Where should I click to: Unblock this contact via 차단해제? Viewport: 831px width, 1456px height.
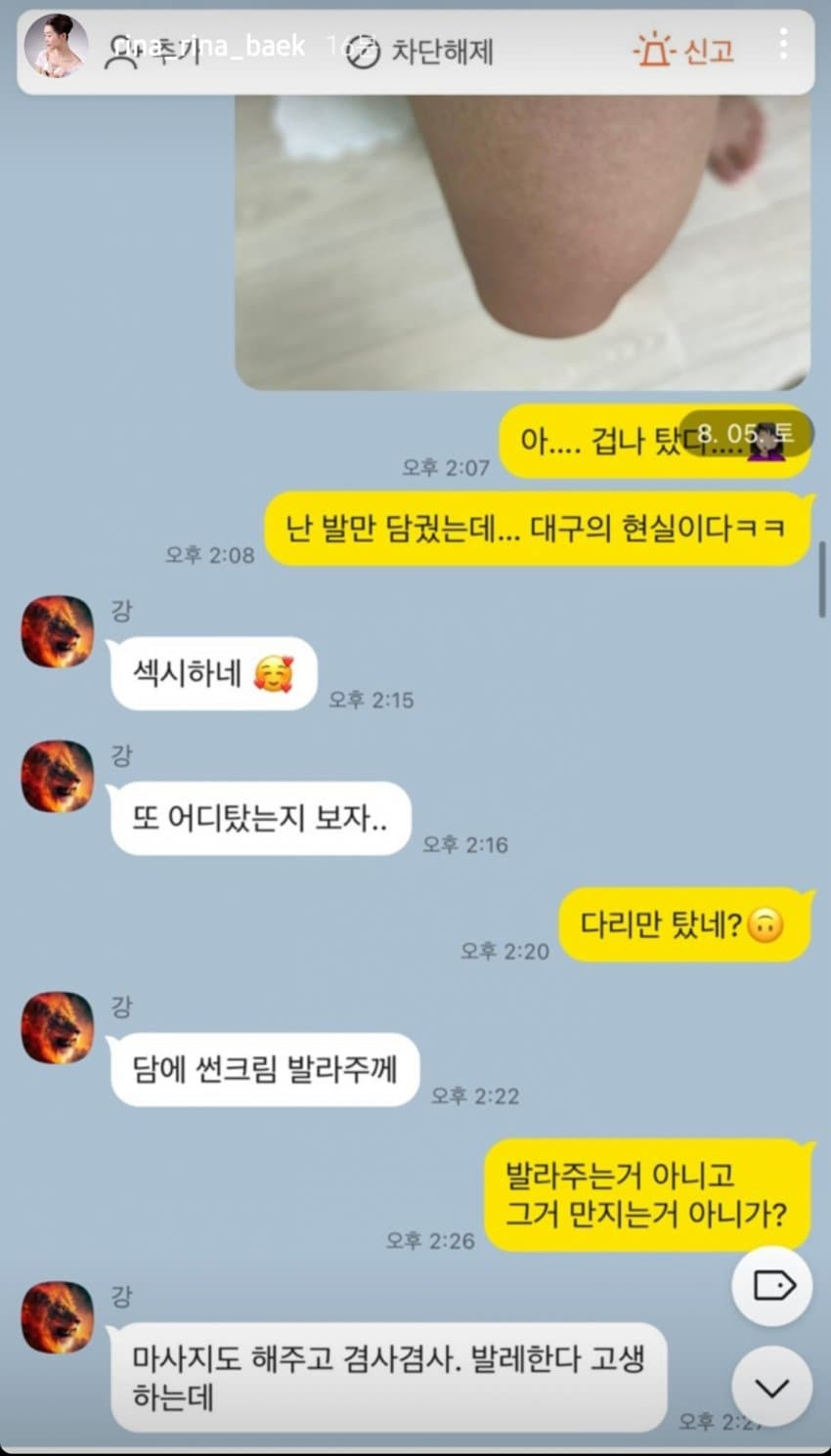point(419,51)
